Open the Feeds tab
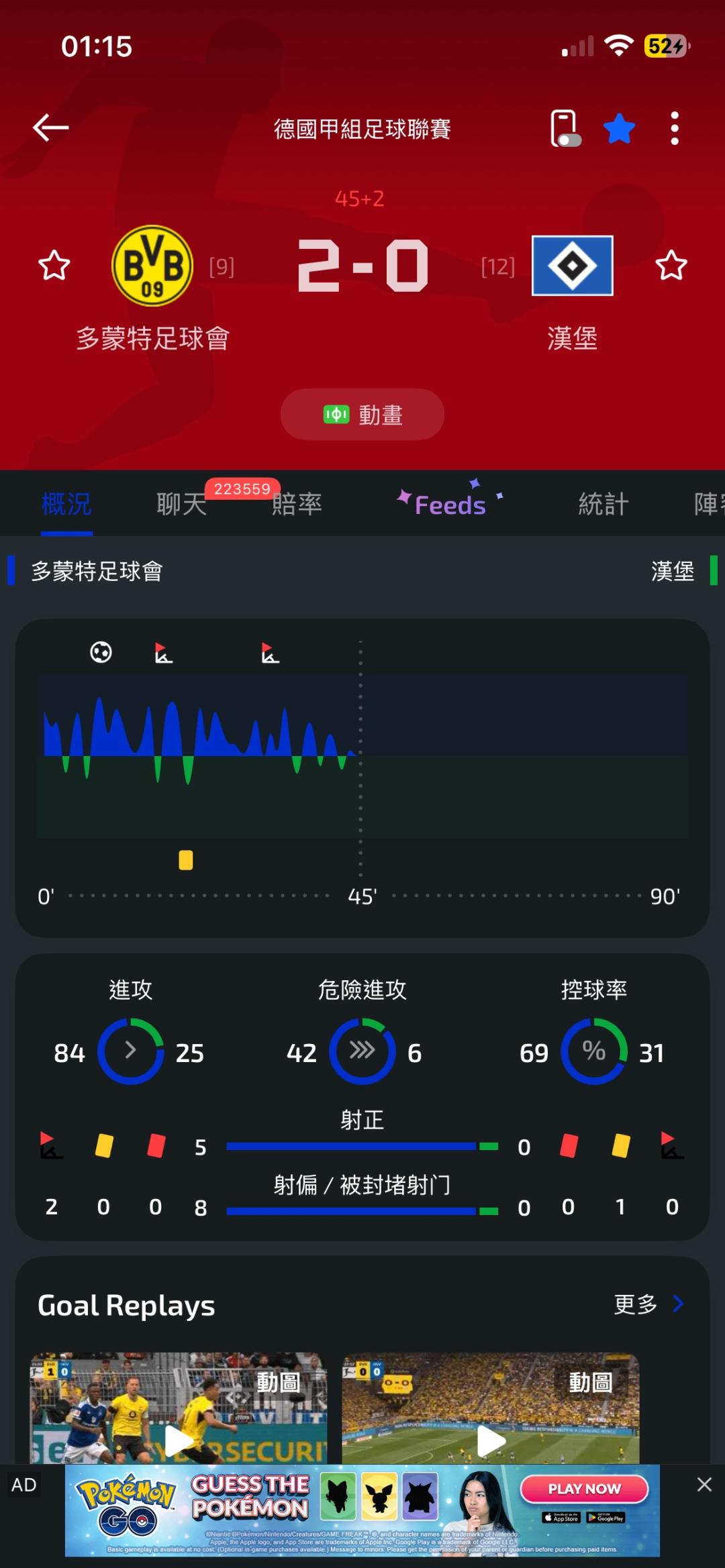This screenshot has width=725, height=1568. 450,504
